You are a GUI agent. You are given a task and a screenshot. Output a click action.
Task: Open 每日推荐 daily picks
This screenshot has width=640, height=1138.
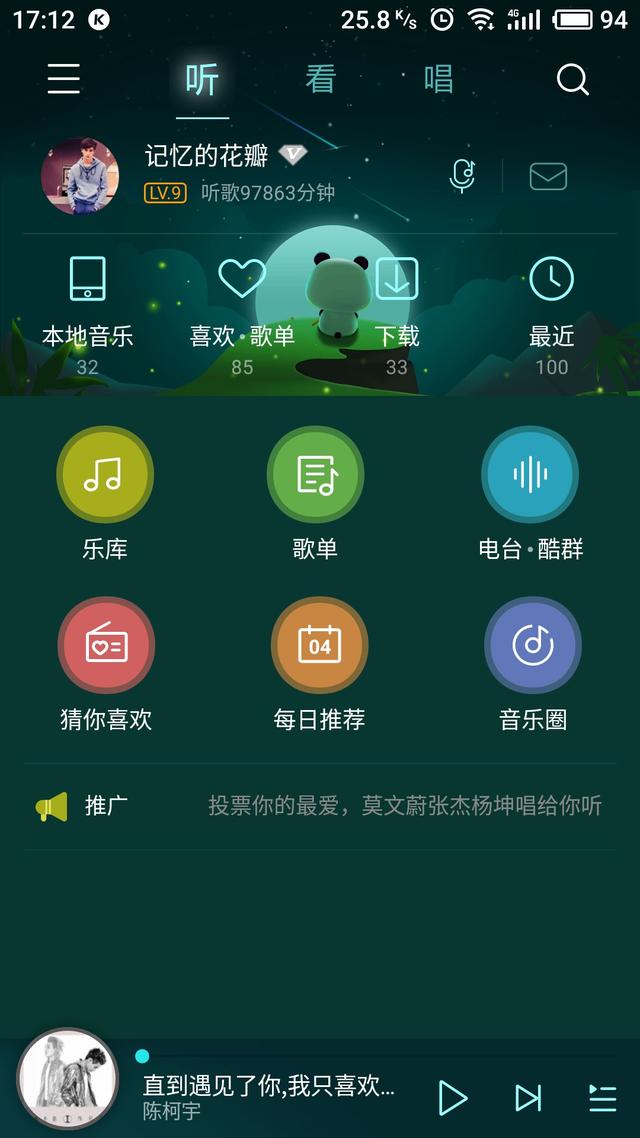click(x=320, y=660)
